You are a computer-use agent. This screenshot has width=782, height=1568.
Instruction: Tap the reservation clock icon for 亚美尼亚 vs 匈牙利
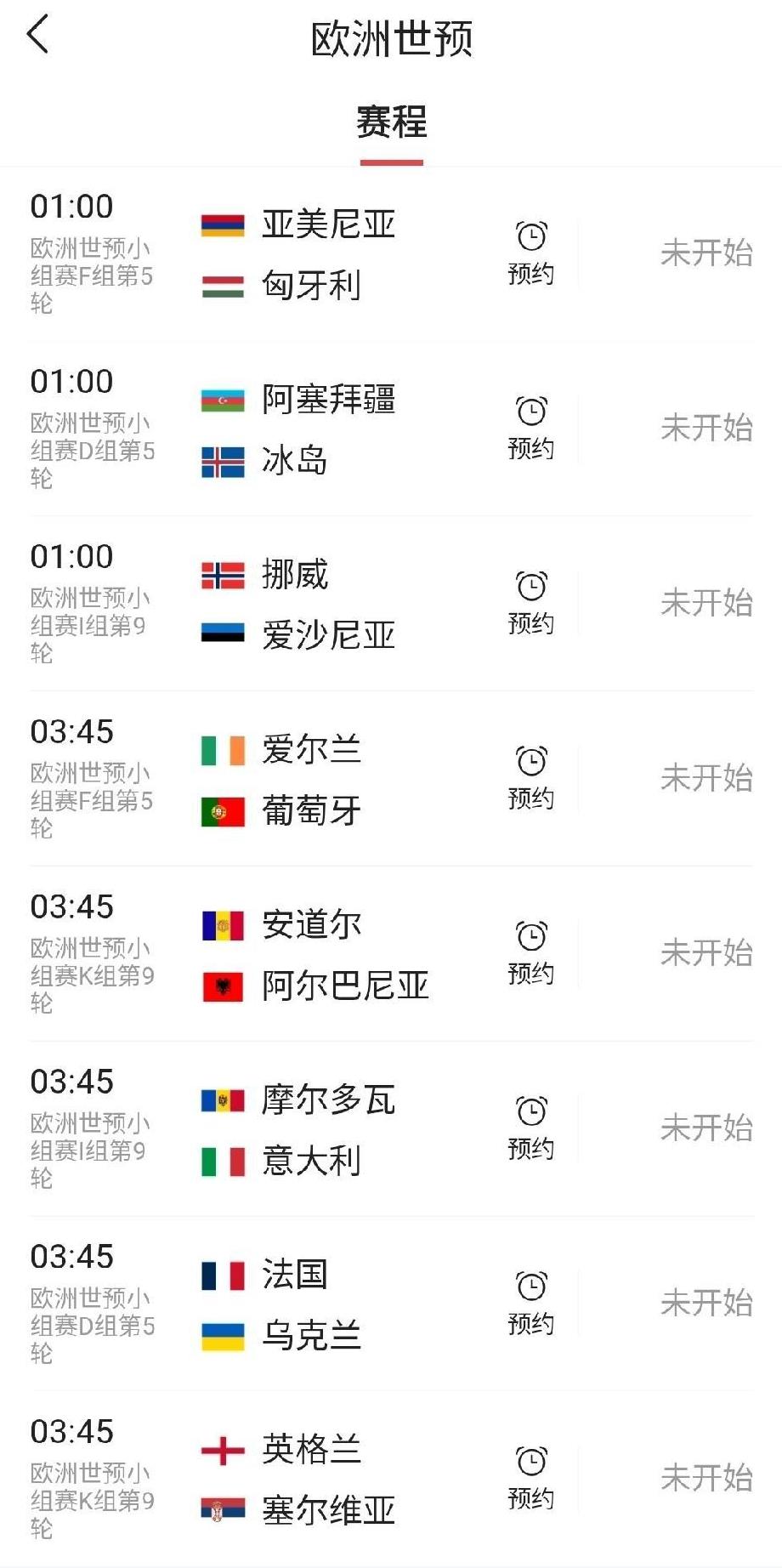click(x=531, y=234)
